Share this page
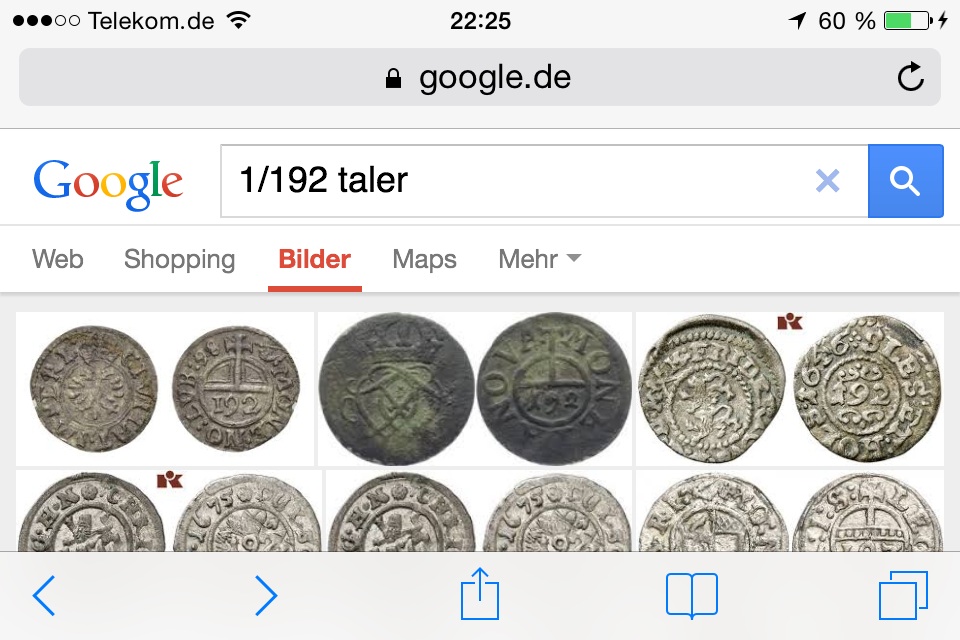This screenshot has width=960, height=640. pos(479,594)
